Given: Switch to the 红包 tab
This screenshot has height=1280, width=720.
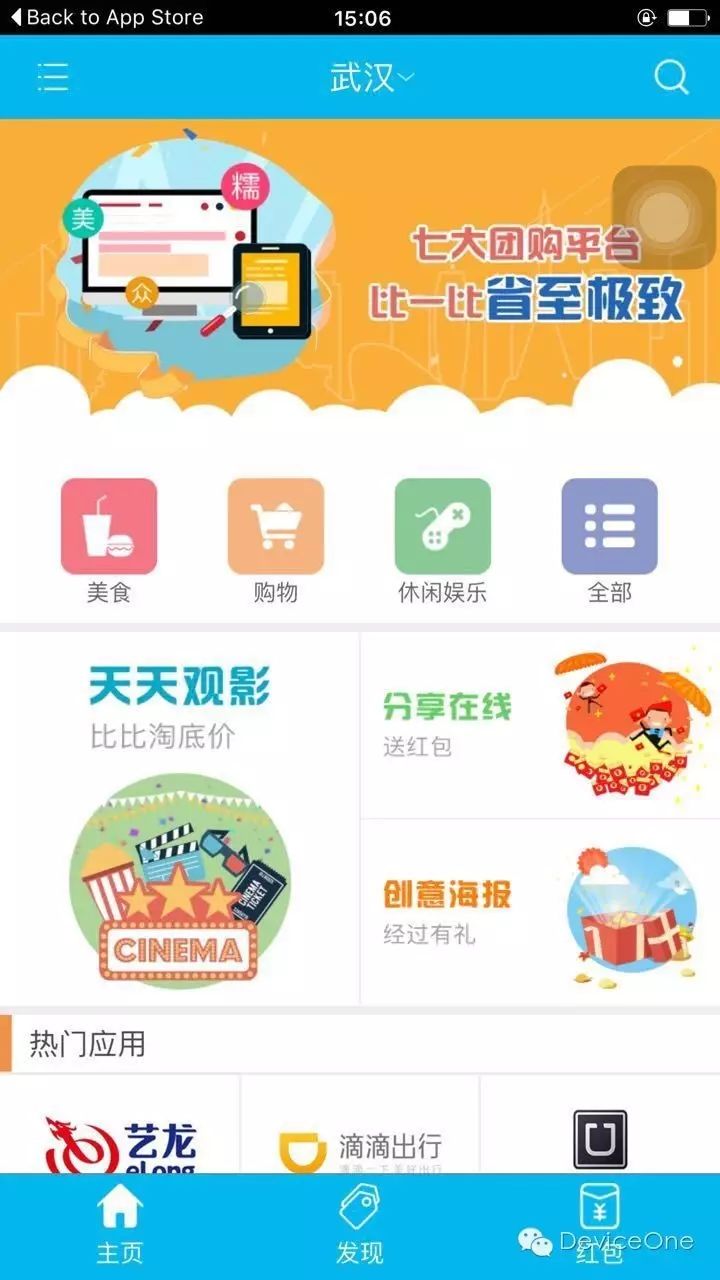Looking at the screenshot, I should 600,1226.
